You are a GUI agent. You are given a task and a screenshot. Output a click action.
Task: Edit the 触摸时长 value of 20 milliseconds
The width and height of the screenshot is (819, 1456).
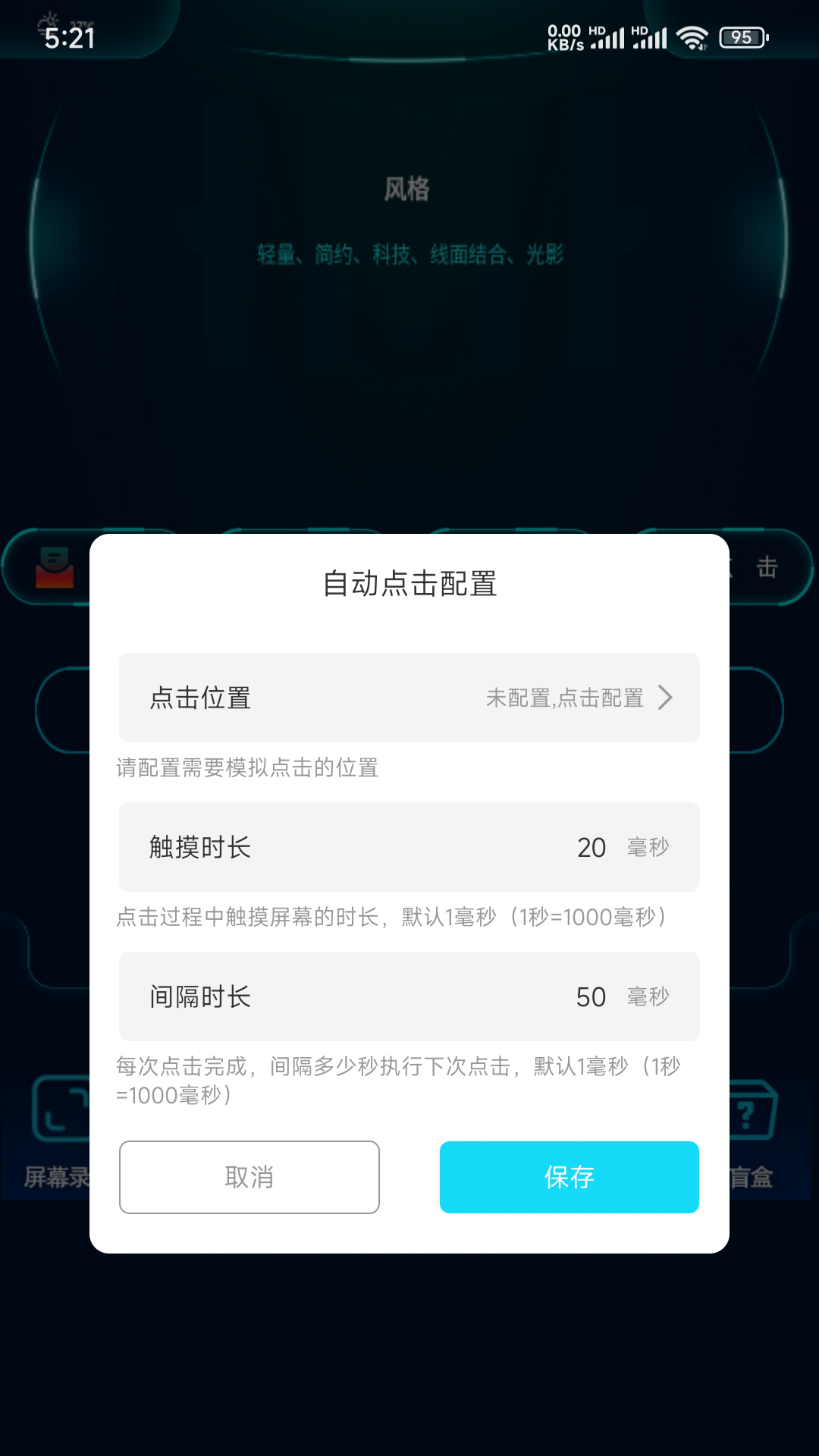pyautogui.click(x=593, y=847)
